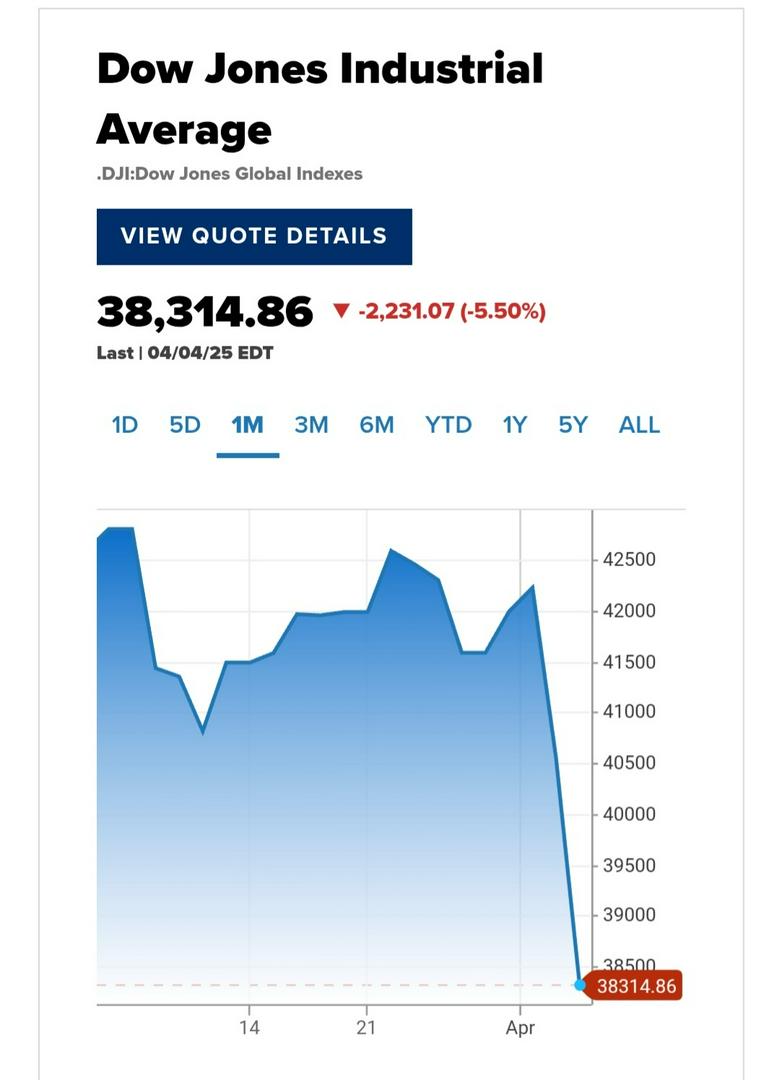This screenshot has width=759, height=1080.
Task: Select the 1M chart range
Action: (247, 425)
